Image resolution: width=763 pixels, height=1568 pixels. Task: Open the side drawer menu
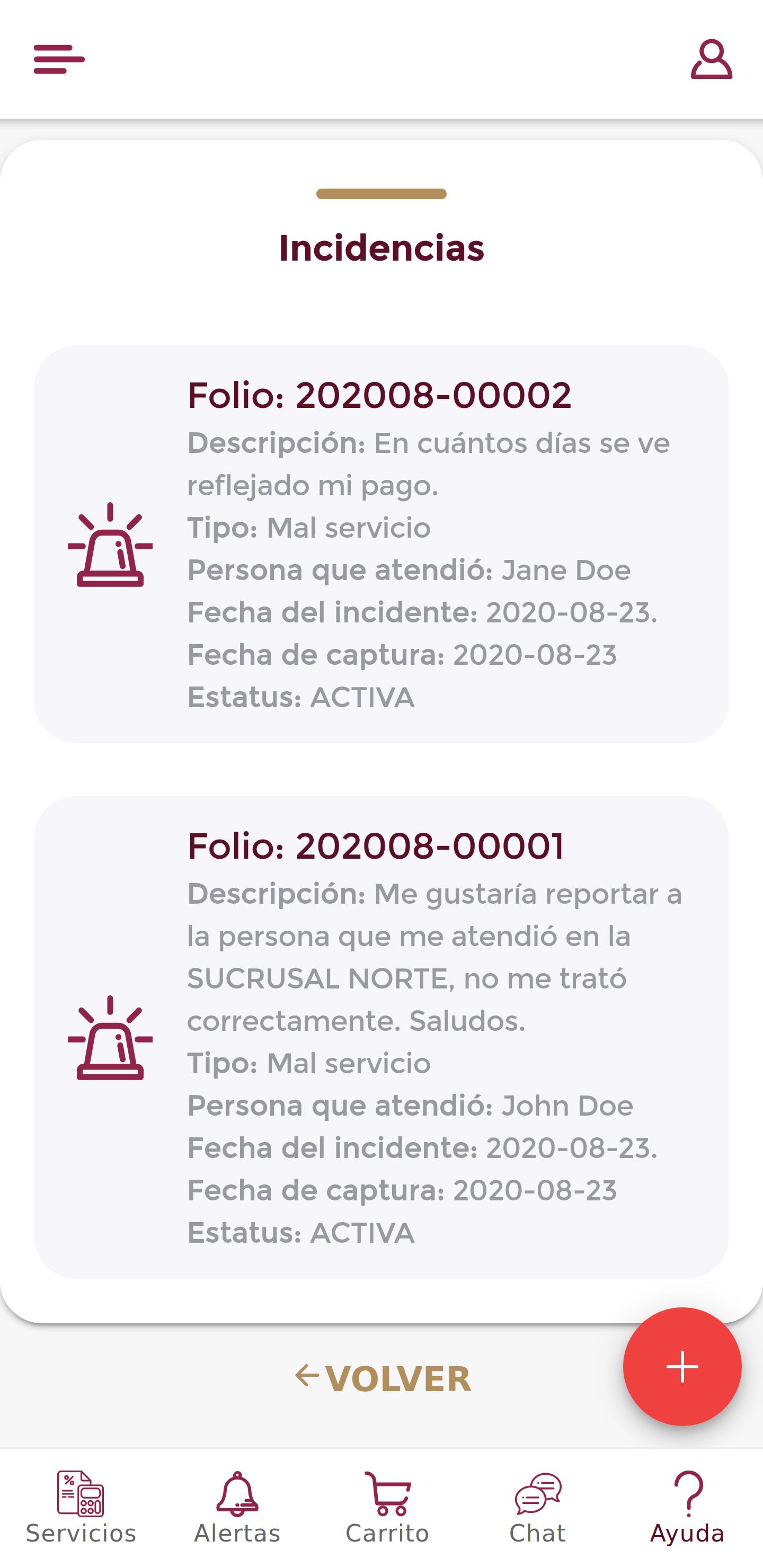(x=59, y=59)
